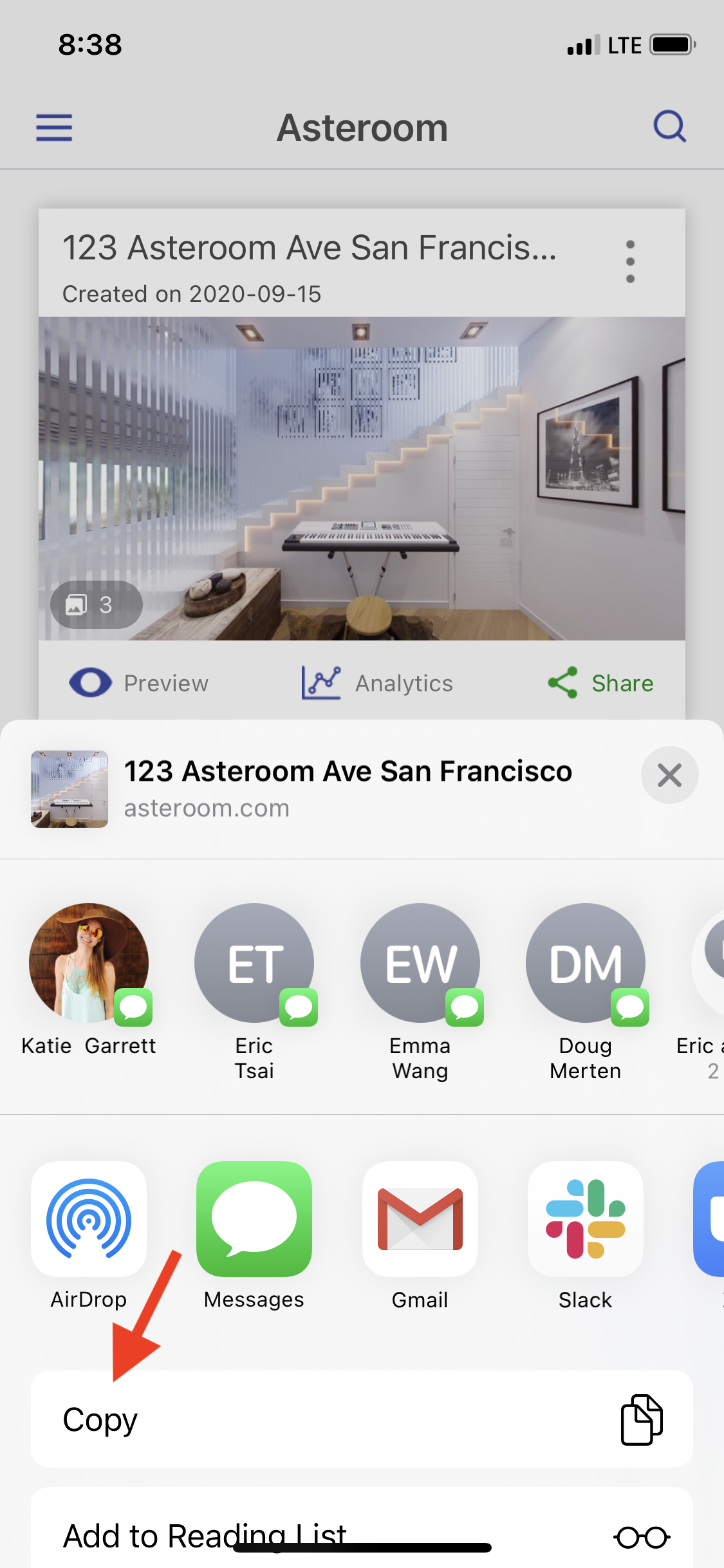Tap the green Share button

pos(600,683)
